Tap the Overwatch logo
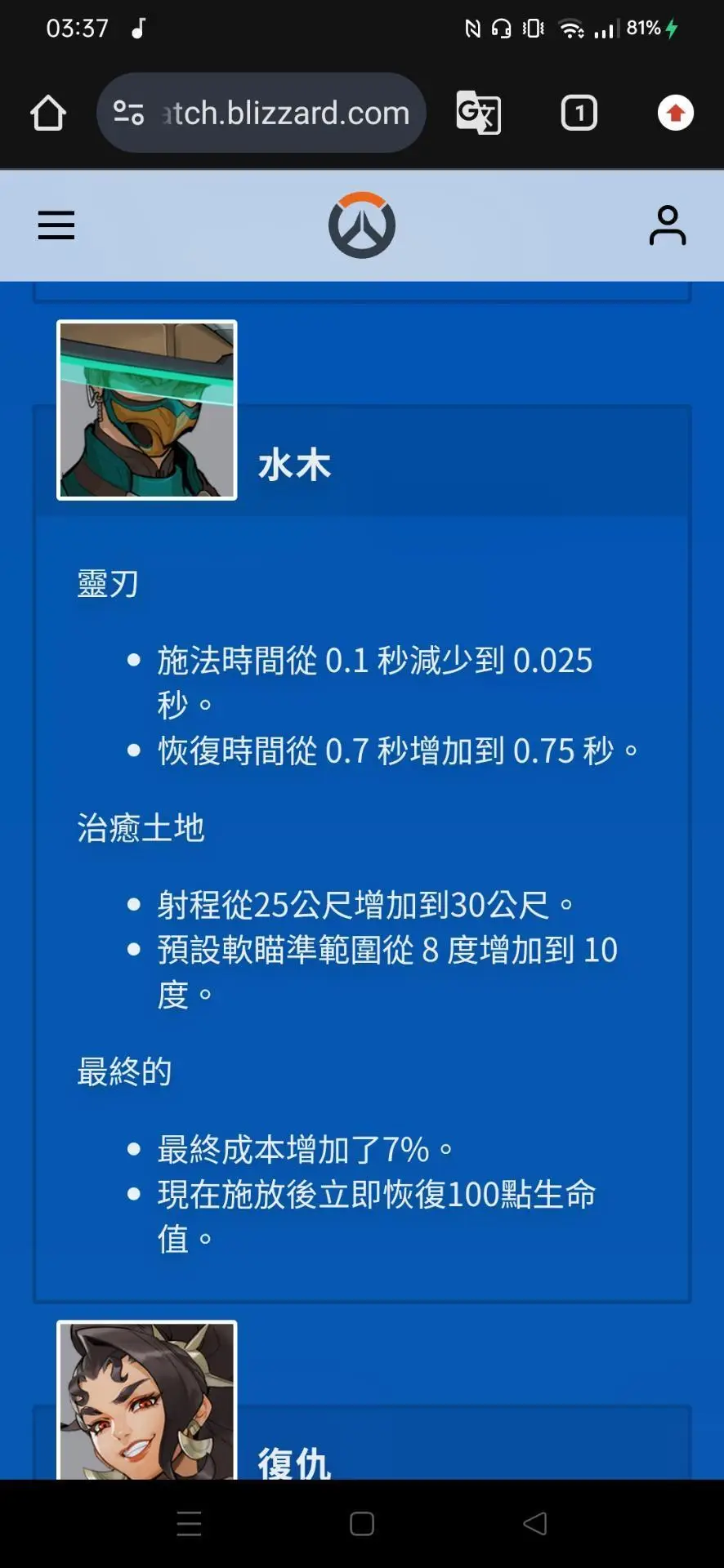 click(x=362, y=225)
